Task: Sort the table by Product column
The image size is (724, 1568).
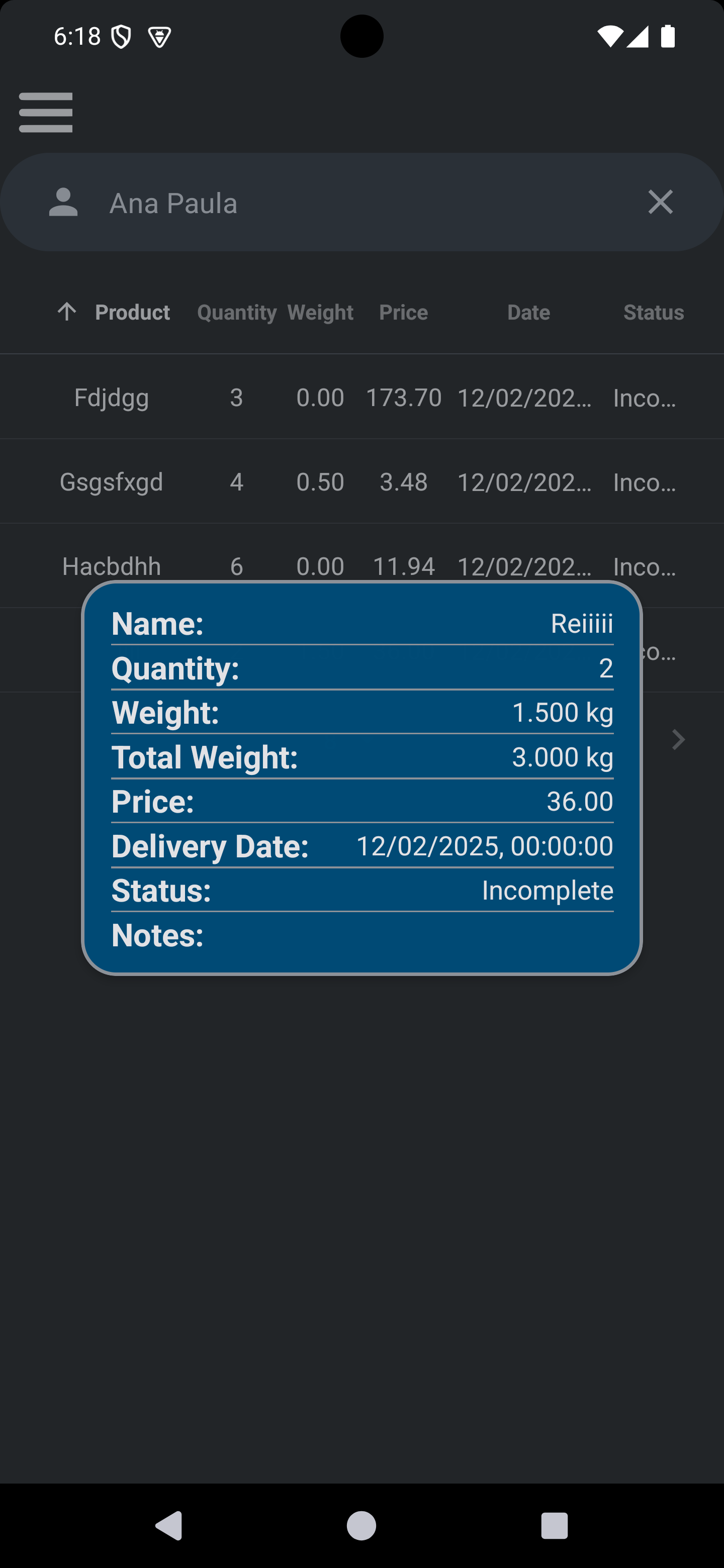Action: (132, 313)
